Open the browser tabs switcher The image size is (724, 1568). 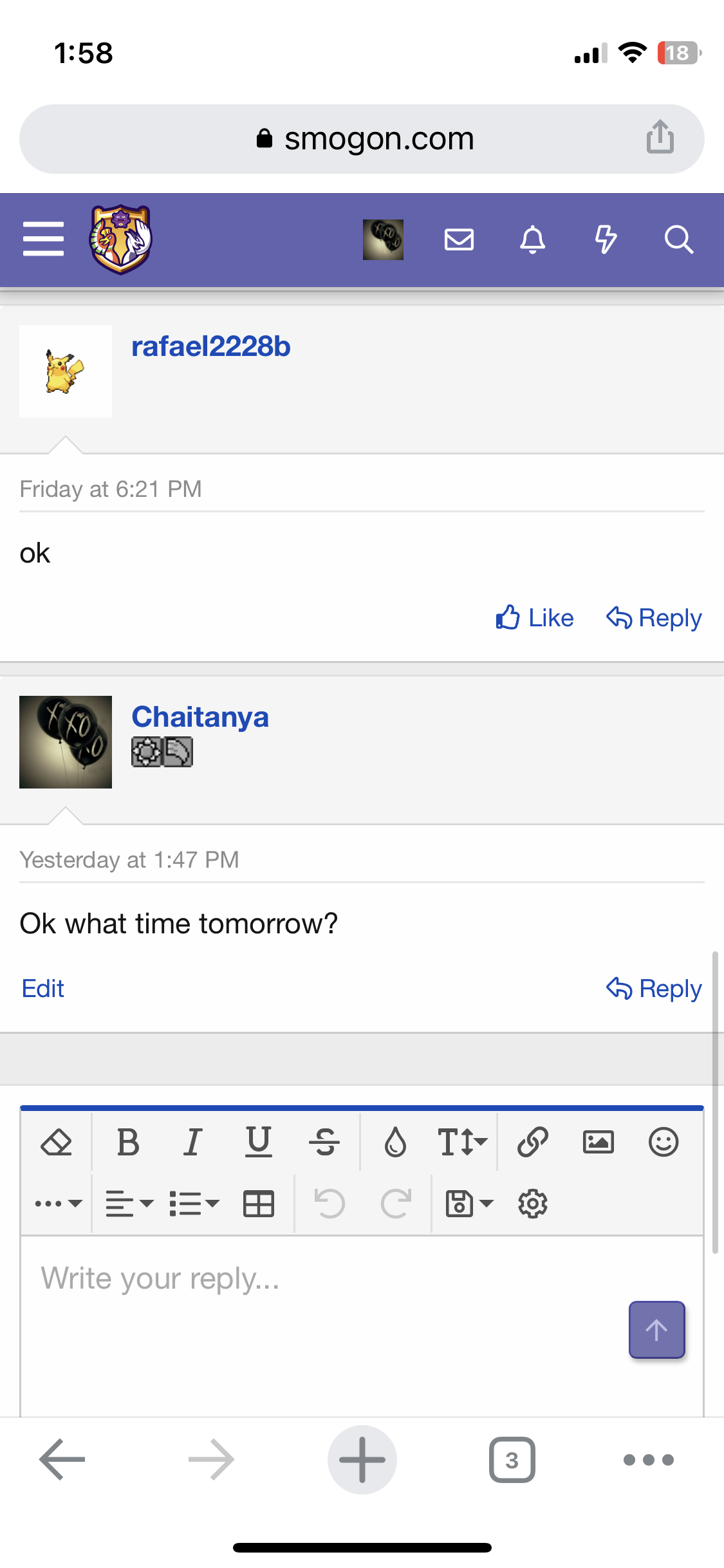tap(512, 1460)
